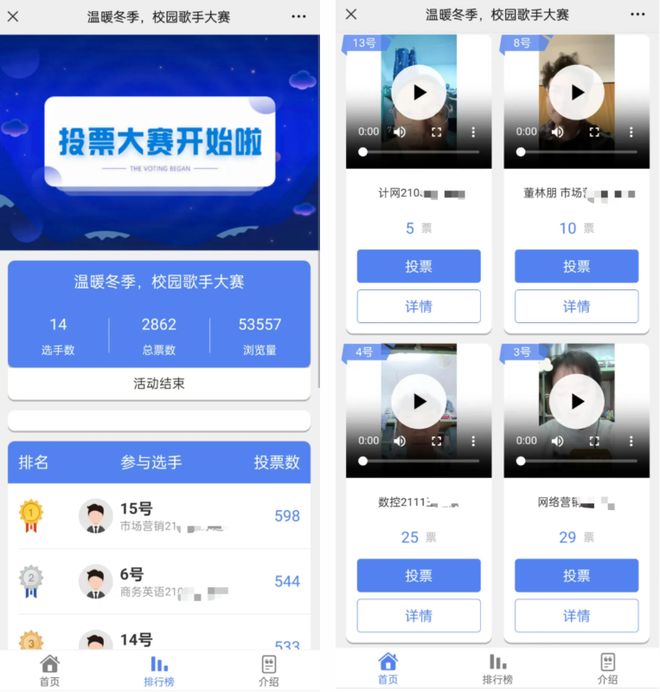
Task: Play the video of contestant 4号
Action: coord(418,401)
